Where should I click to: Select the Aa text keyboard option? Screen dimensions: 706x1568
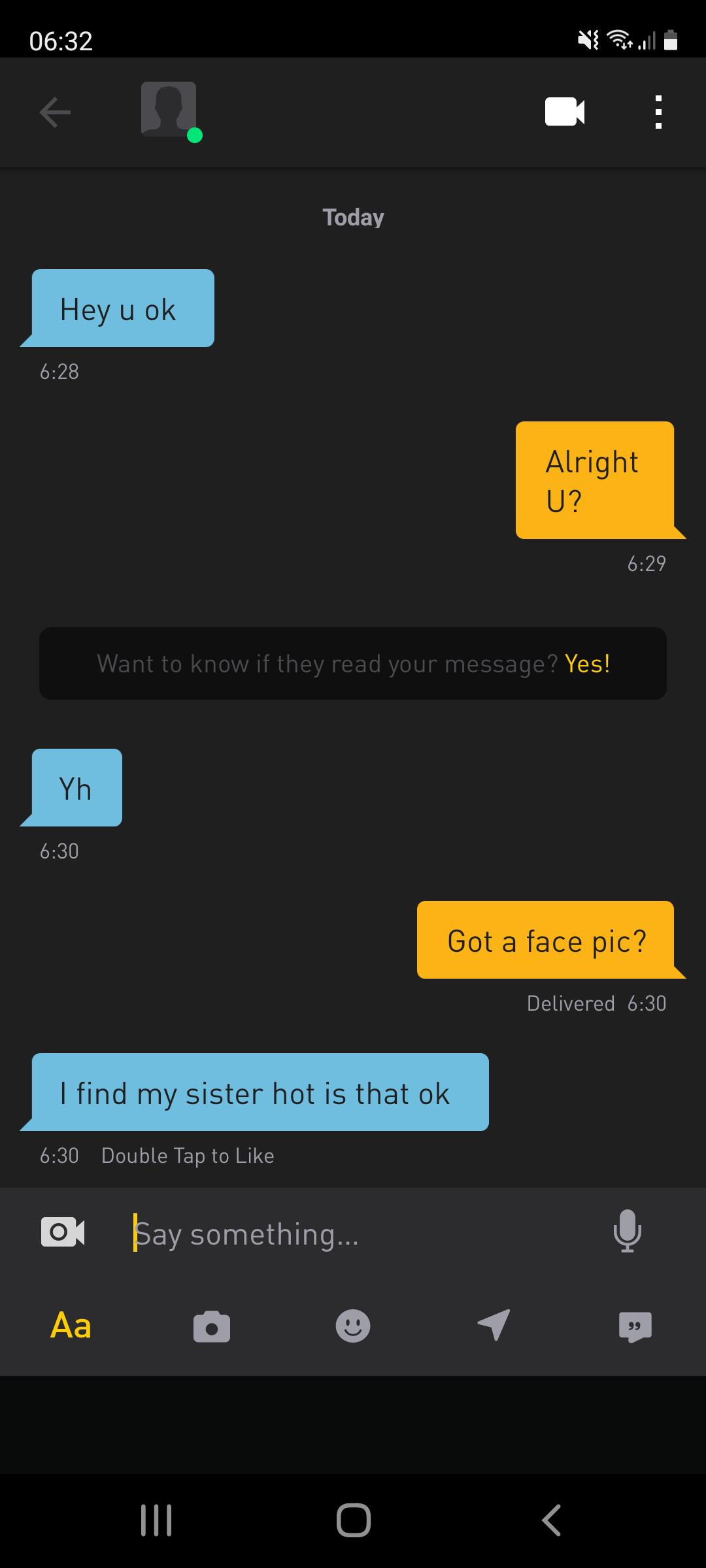pos(71,1326)
